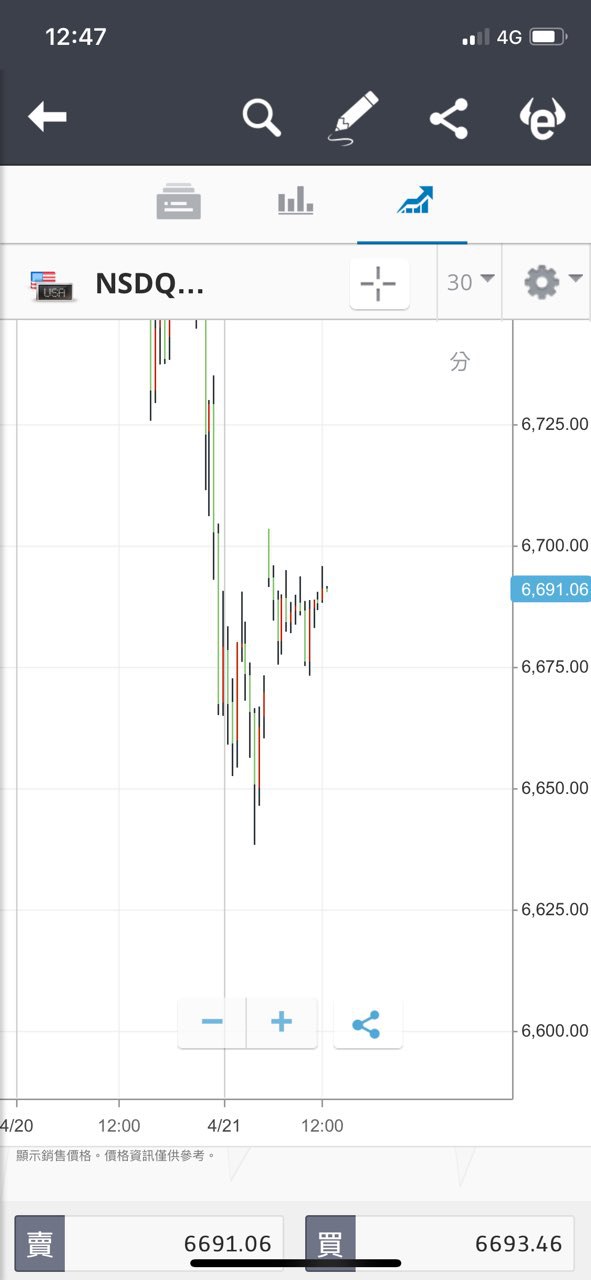Open the 30 minute interval dropdown

[x=470, y=283]
